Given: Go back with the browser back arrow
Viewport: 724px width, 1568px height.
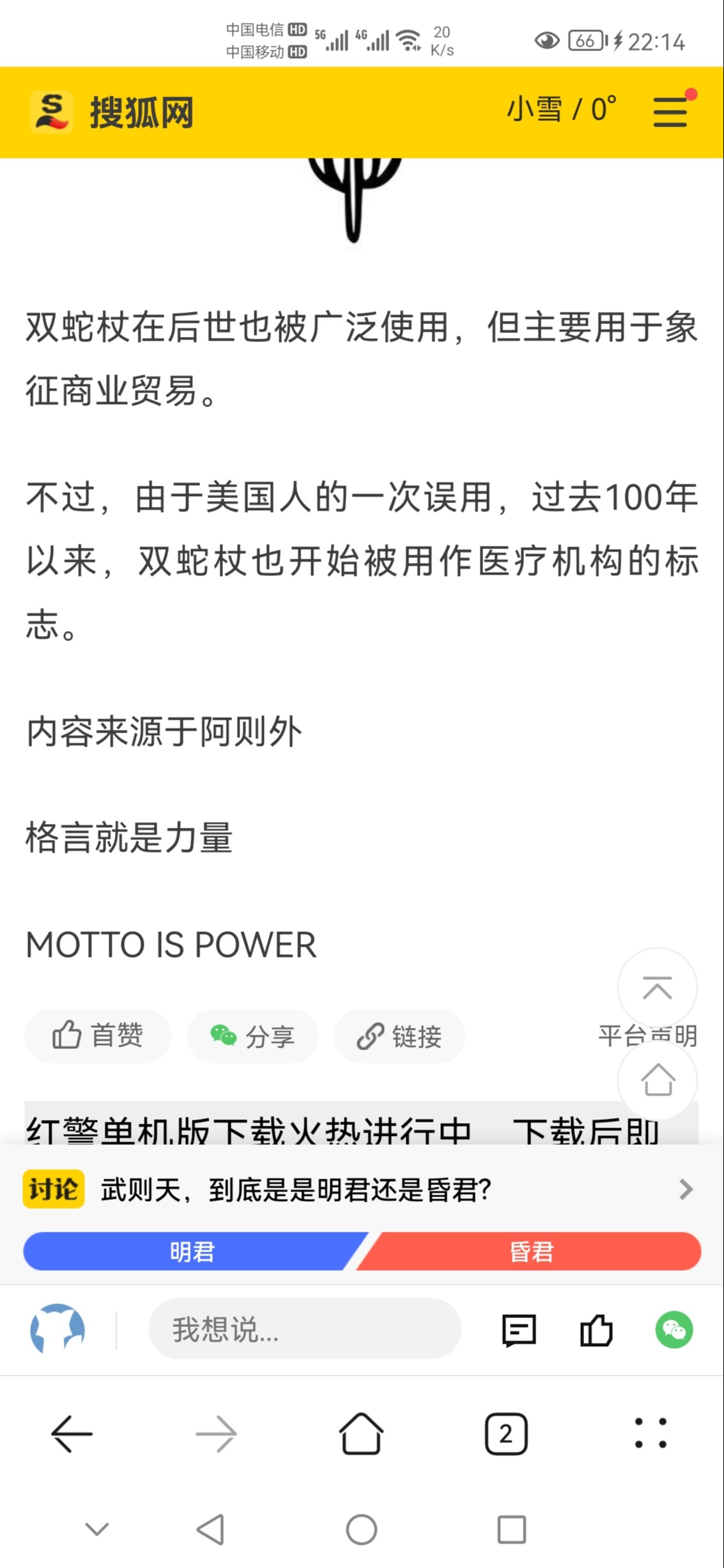Looking at the screenshot, I should [72, 1434].
